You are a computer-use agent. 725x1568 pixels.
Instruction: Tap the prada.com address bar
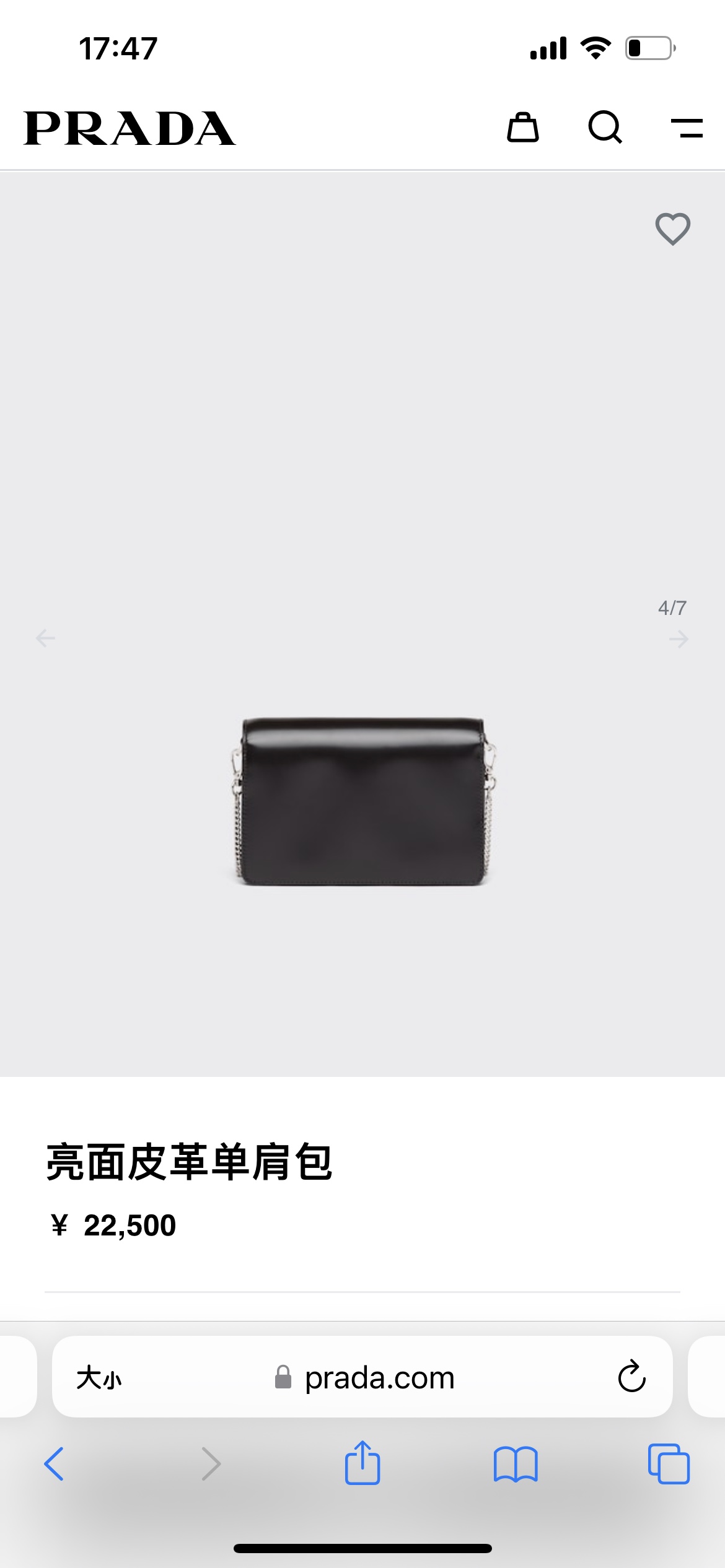(x=378, y=1378)
